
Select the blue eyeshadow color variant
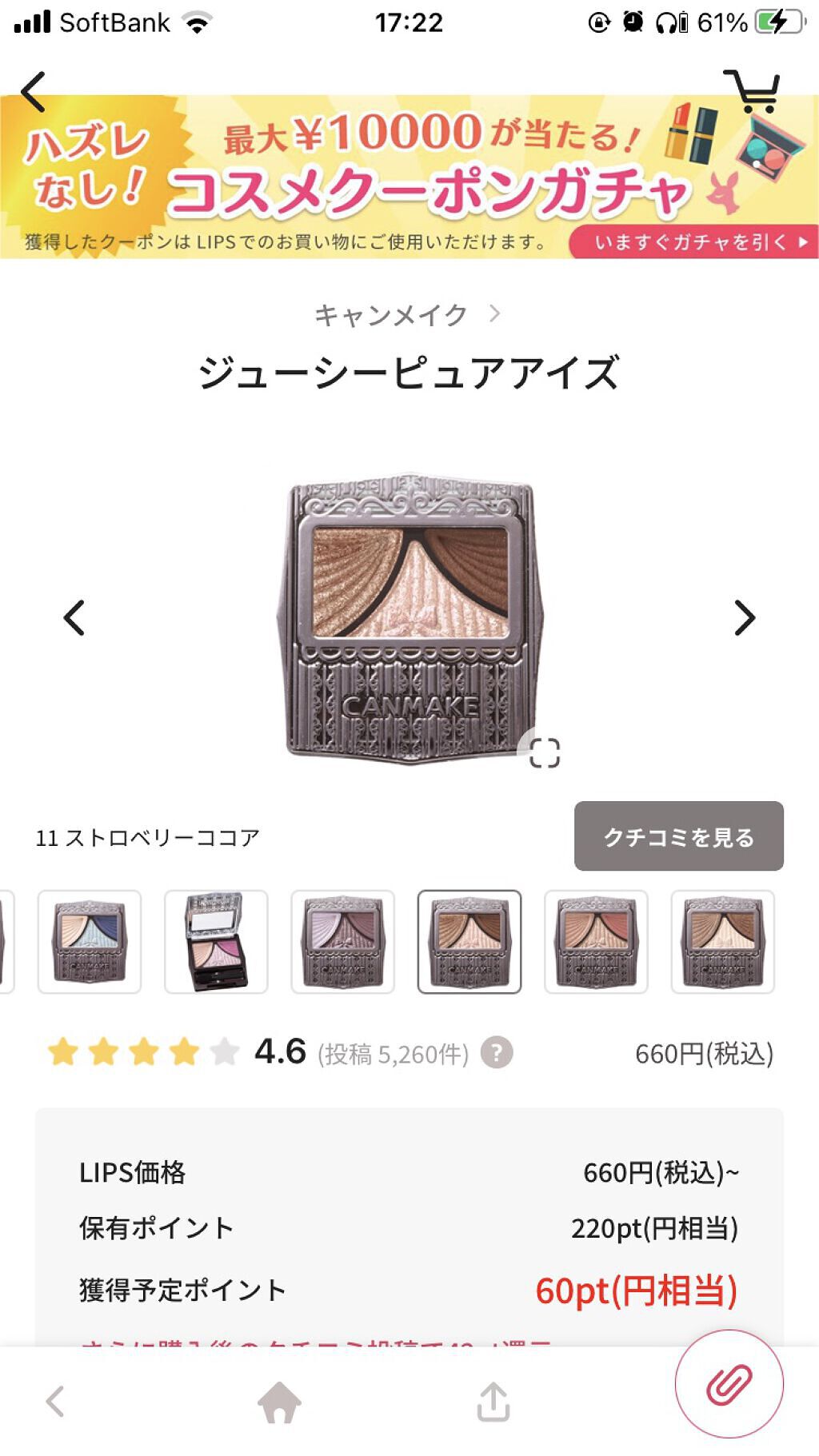point(90,942)
